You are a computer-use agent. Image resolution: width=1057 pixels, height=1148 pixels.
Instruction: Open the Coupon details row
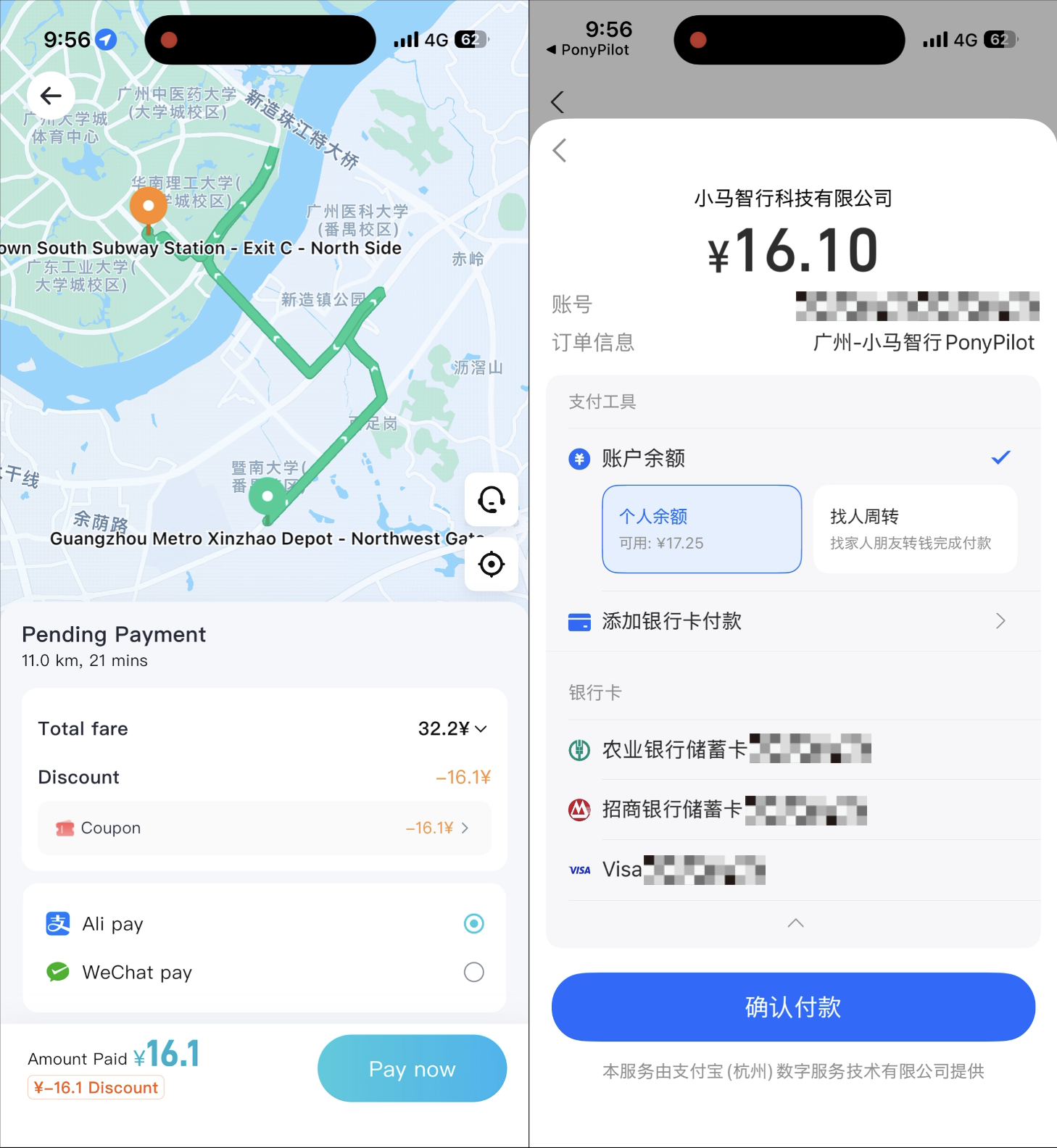[x=265, y=828]
